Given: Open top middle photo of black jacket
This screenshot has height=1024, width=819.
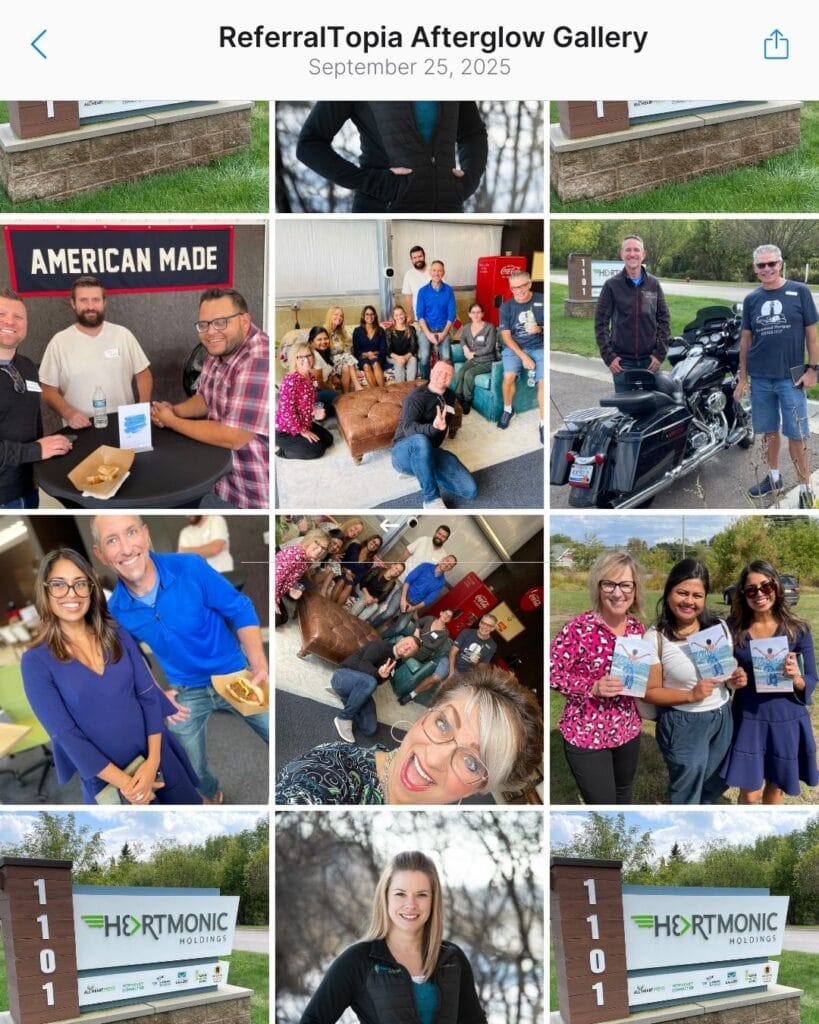Looking at the screenshot, I should pyautogui.click(x=410, y=156).
